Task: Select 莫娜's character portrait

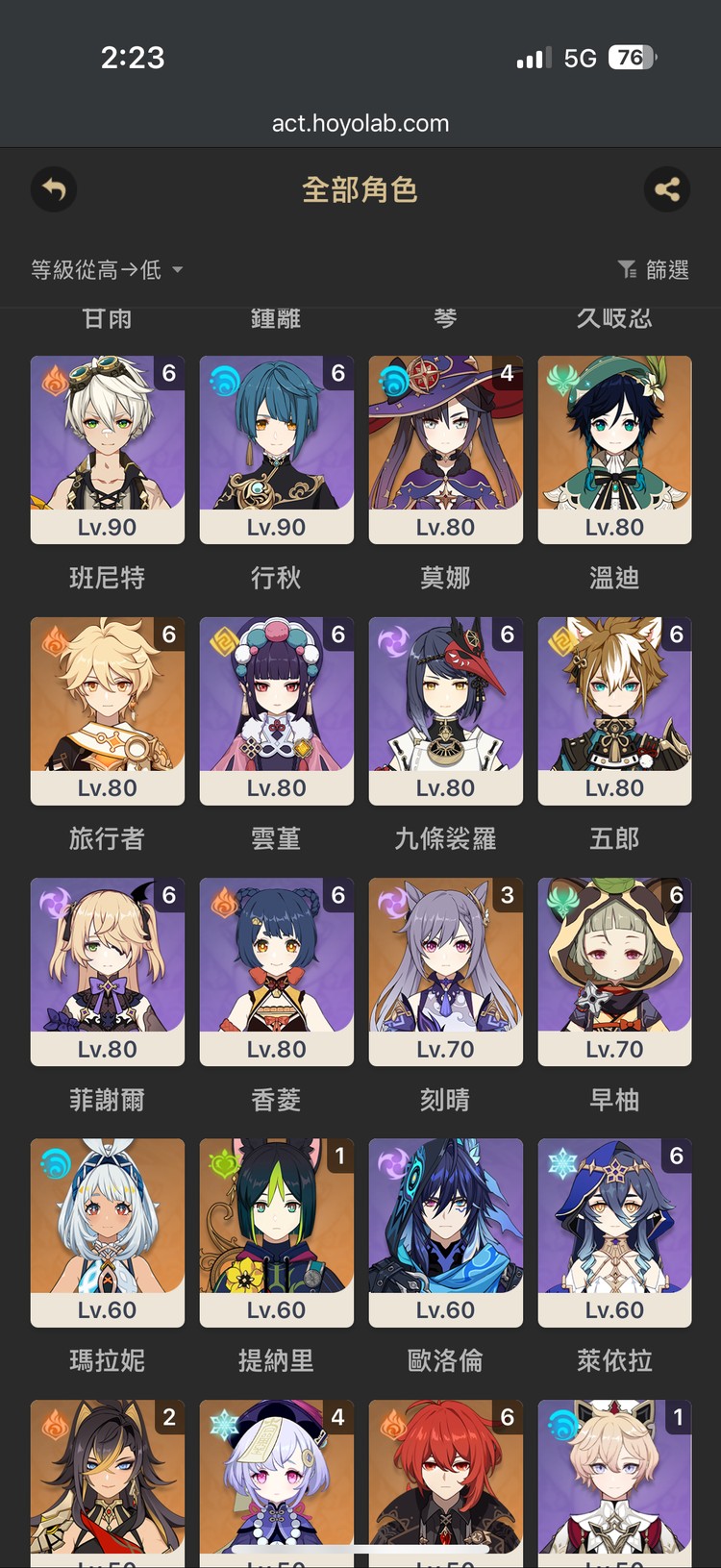Action: pos(445,442)
